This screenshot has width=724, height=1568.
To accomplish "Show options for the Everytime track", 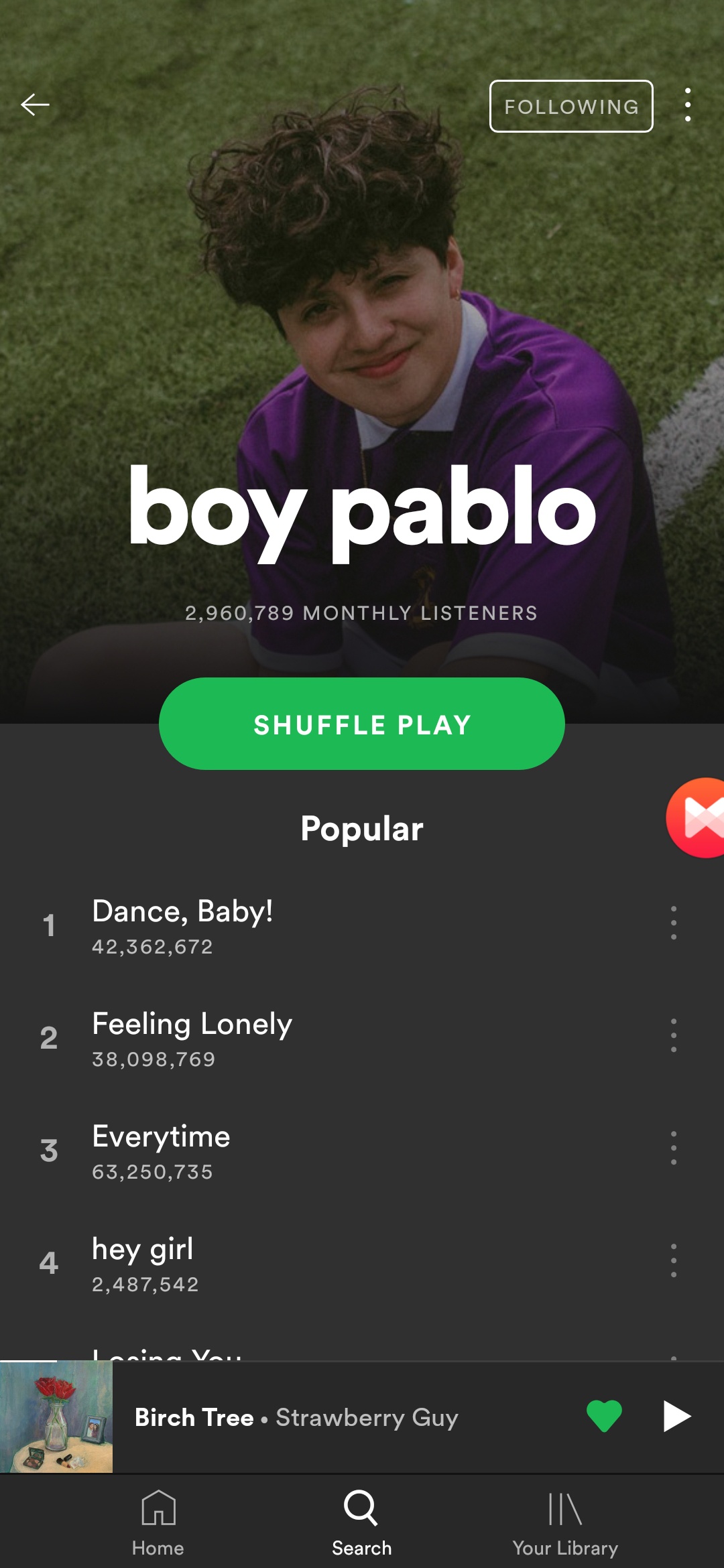I will pyautogui.click(x=674, y=1148).
